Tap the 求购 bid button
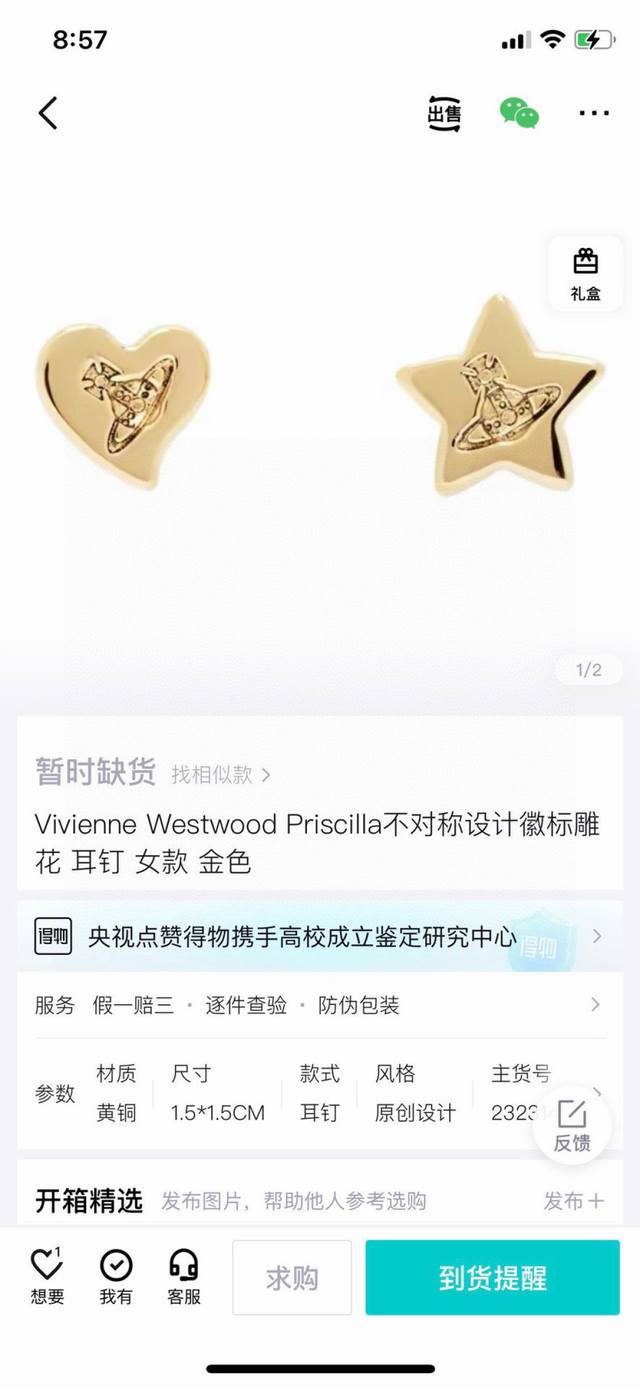Screen dimensions: 640x1387 (x=292, y=1277)
